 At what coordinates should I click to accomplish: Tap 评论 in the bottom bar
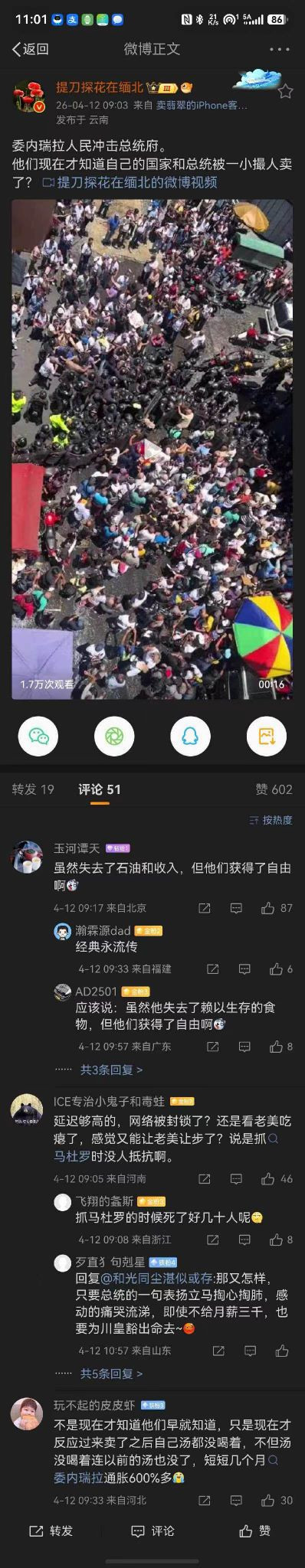[x=152, y=1530]
